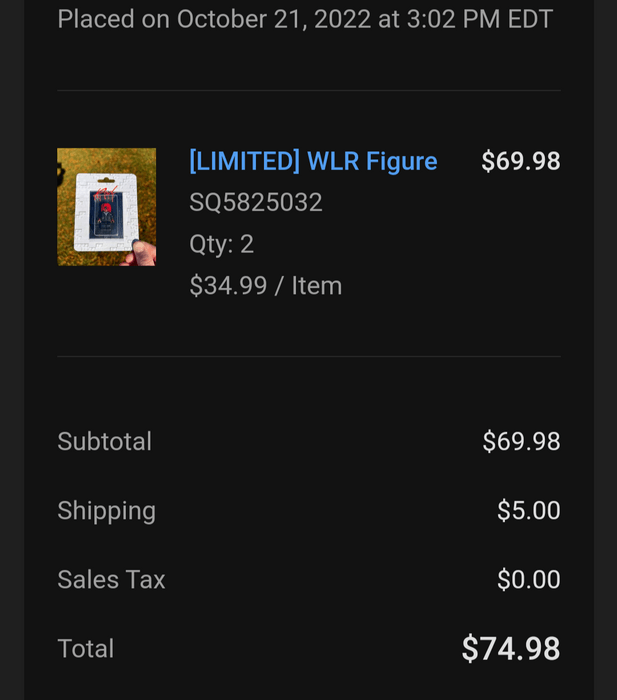This screenshot has height=700, width=617.
Task: Open the [LIMITED] WLR Figure product link
Action: [x=313, y=161]
